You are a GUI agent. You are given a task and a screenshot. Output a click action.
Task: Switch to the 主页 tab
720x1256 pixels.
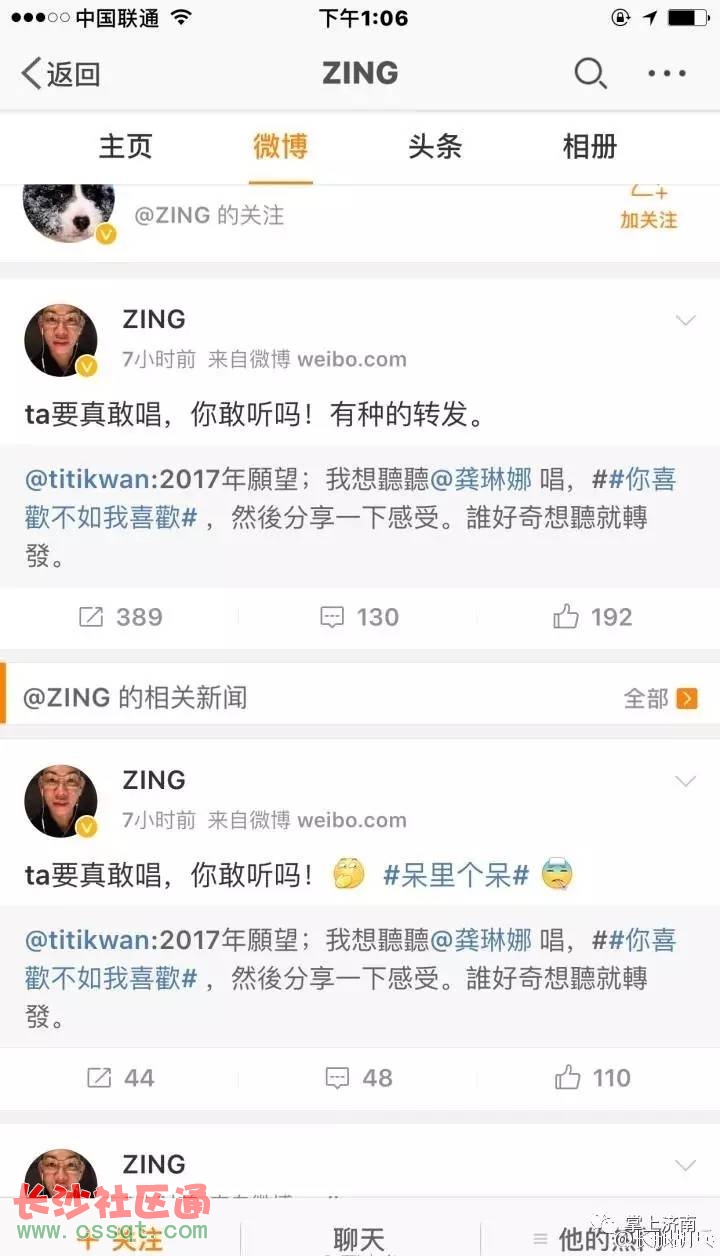pos(125,147)
